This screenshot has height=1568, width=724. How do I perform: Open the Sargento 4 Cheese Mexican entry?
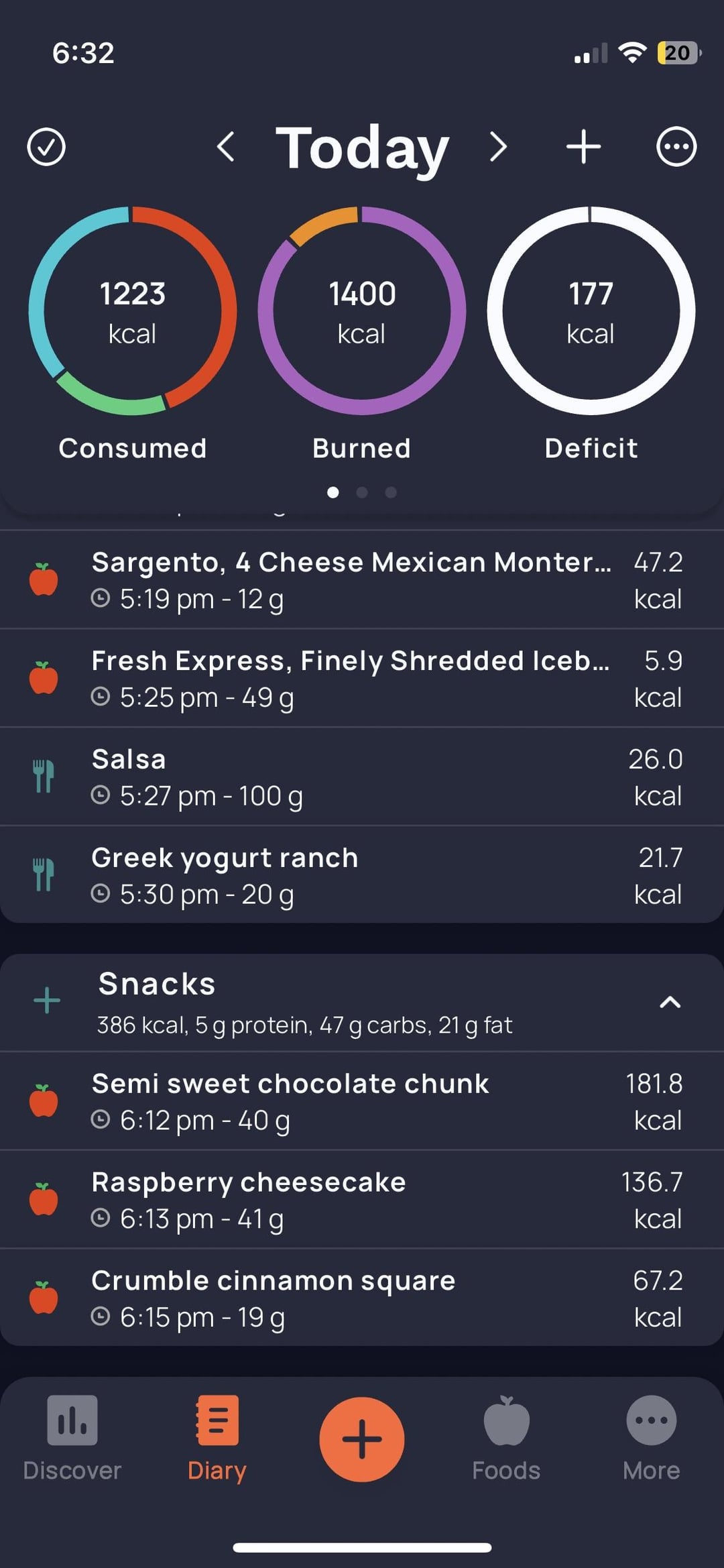coord(362,579)
